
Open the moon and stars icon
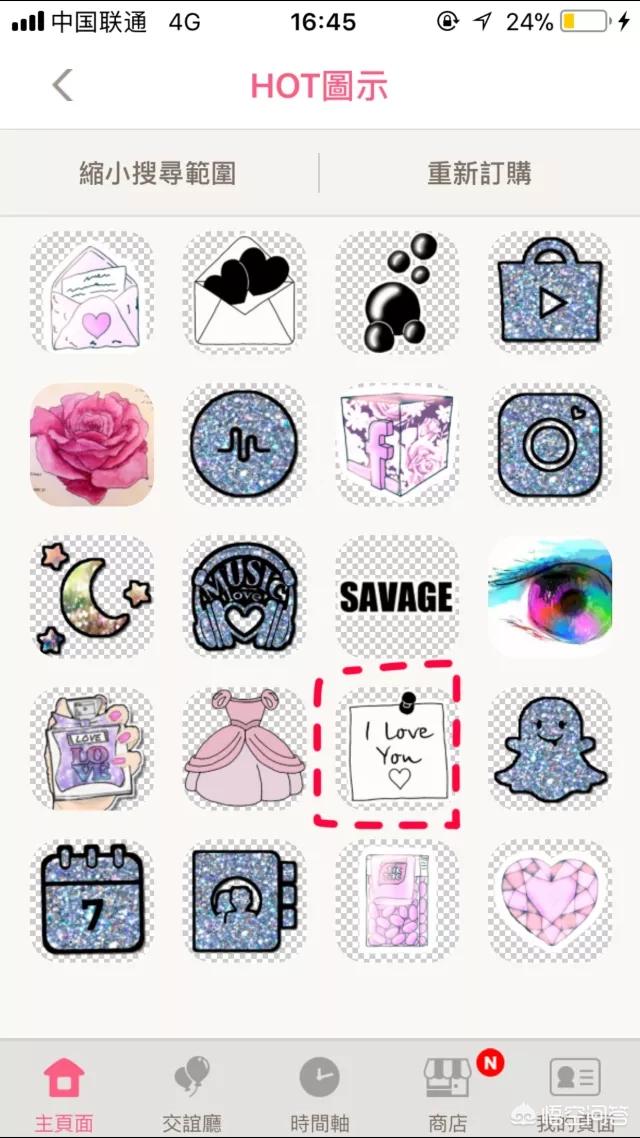point(92,597)
